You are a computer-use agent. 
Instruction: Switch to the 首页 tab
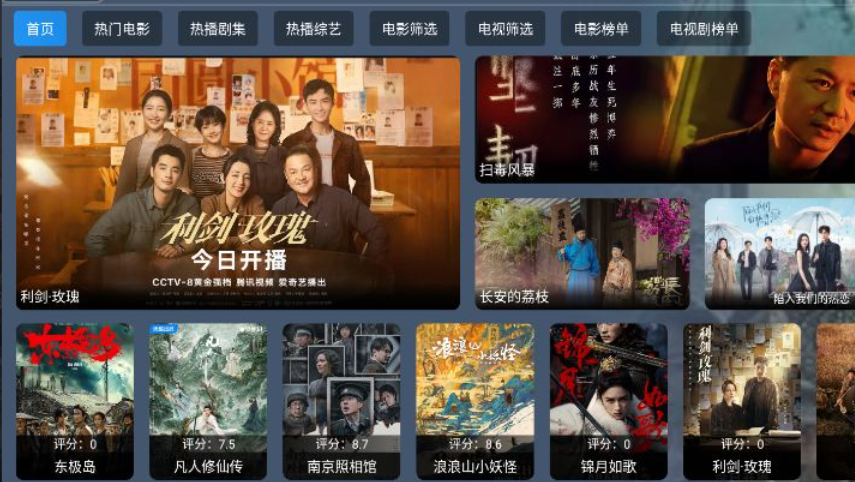[x=40, y=29]
